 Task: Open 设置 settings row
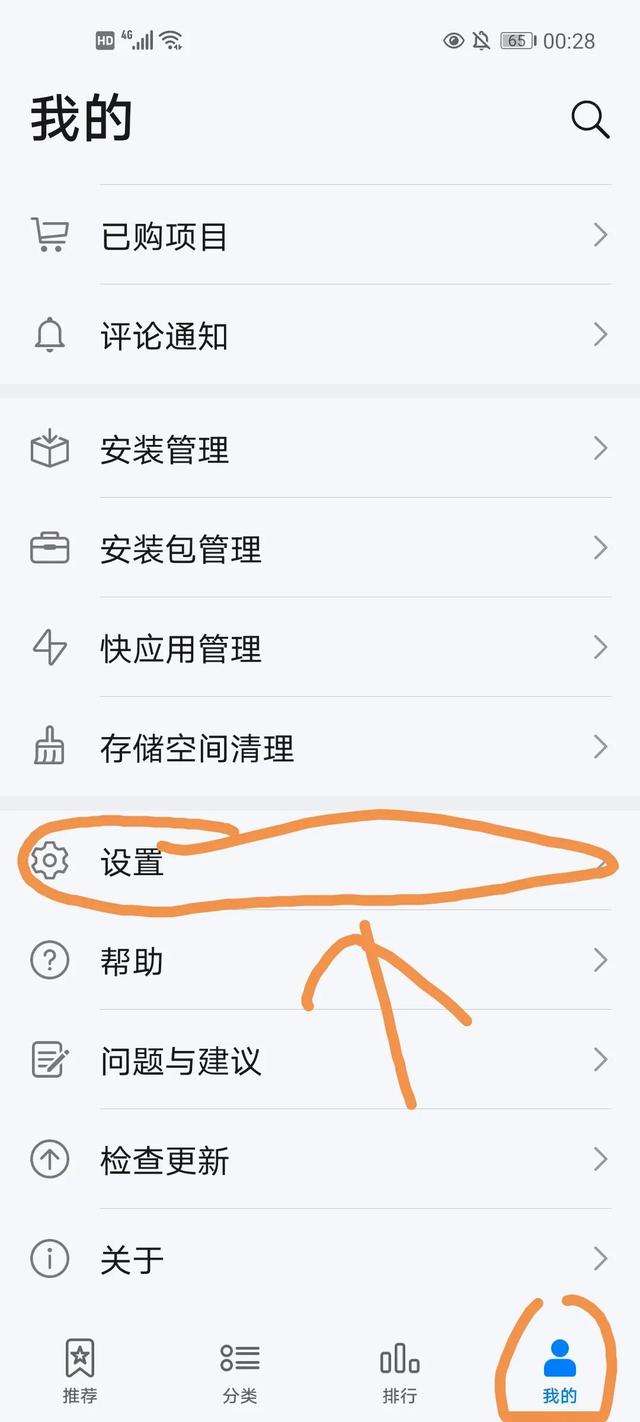coord(320,862)
